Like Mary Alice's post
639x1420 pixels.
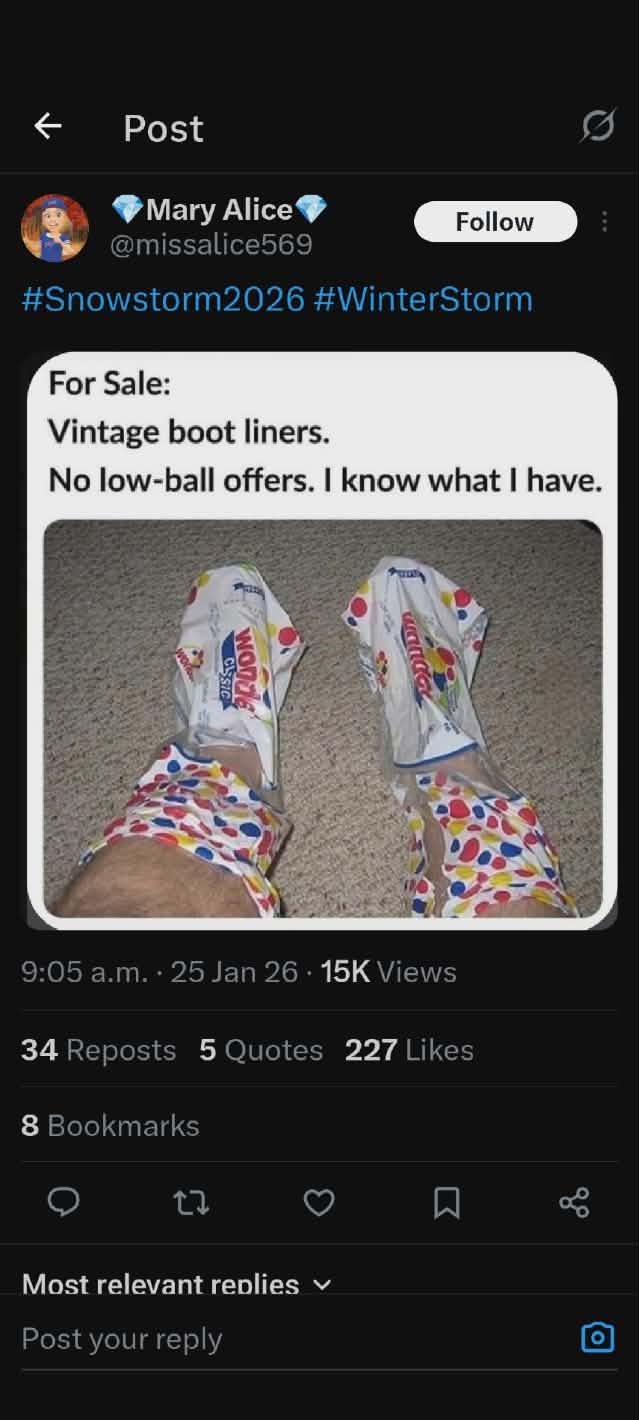319,1202
